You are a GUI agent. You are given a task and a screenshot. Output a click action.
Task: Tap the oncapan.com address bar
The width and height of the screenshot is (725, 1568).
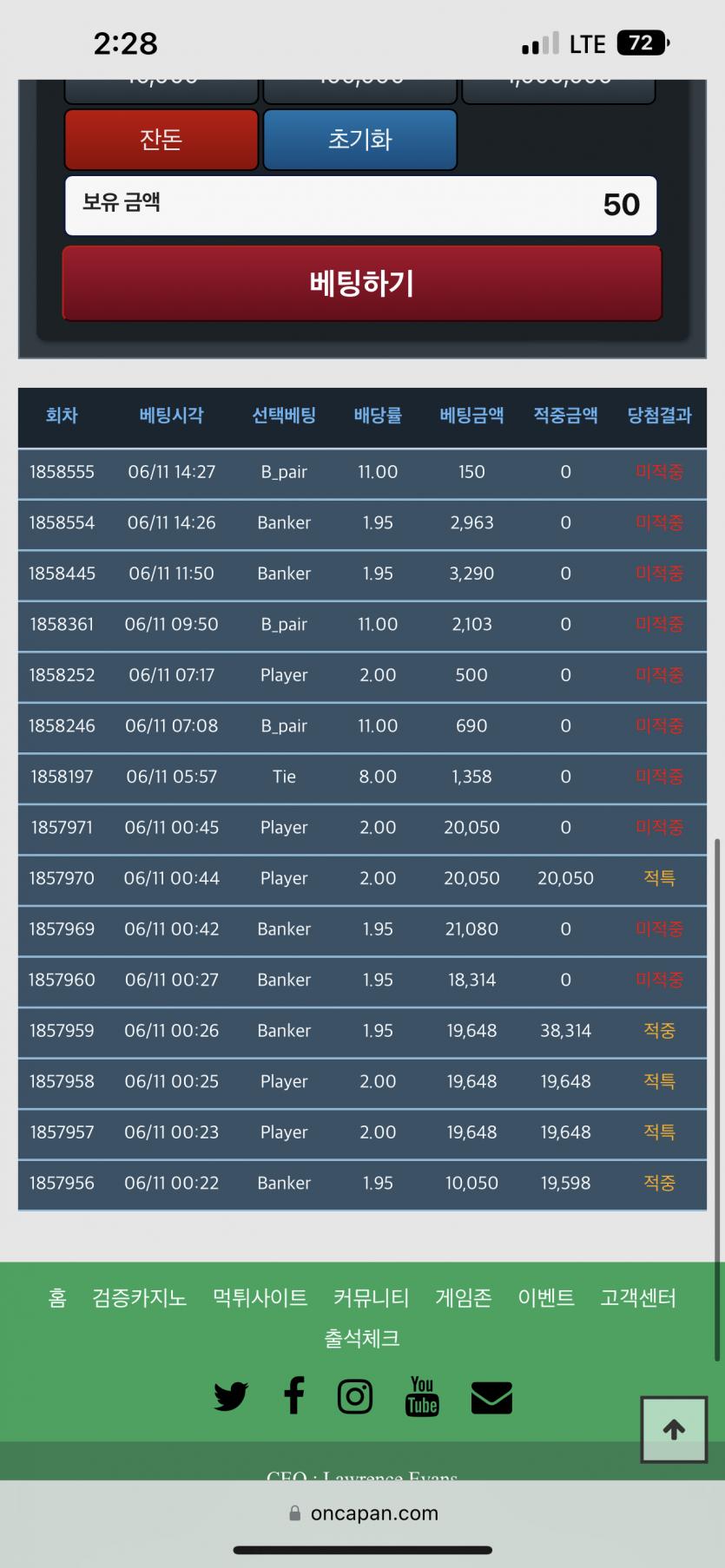tap(363, 1513)
